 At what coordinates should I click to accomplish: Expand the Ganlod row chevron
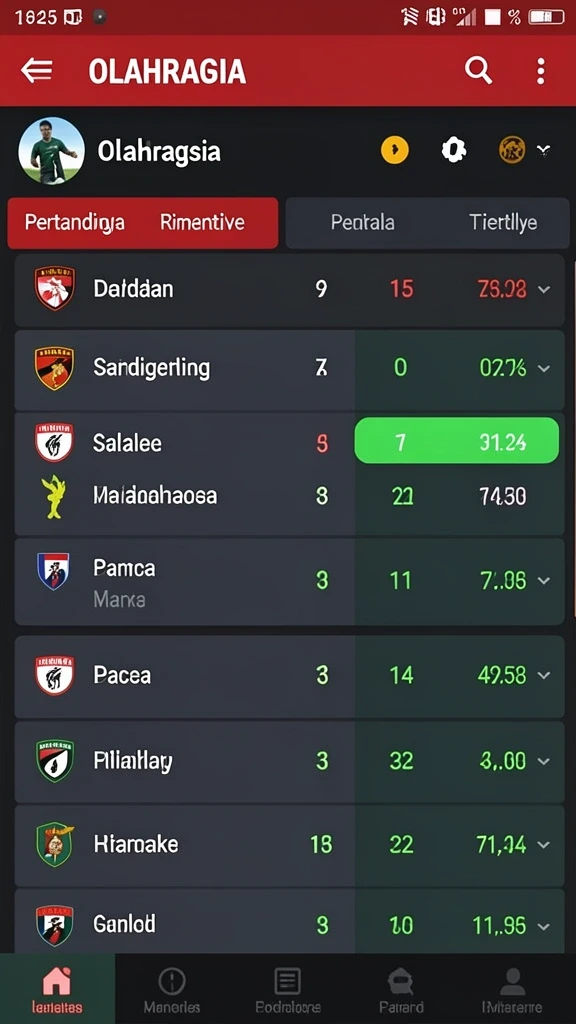pyautogui.click(x=543, y=926)
